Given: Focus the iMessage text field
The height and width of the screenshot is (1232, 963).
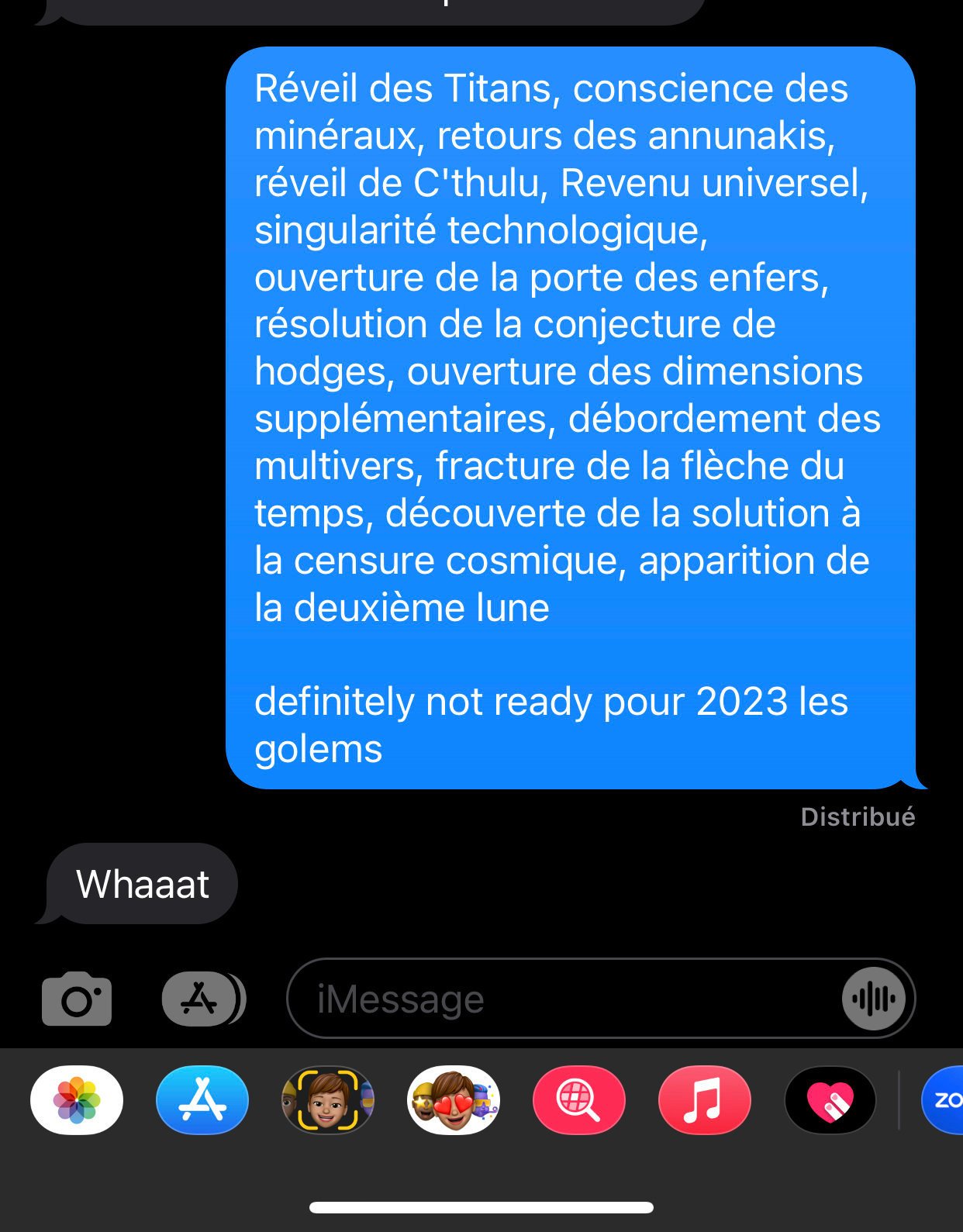Looking at the screenshot, I should (558, 999).
